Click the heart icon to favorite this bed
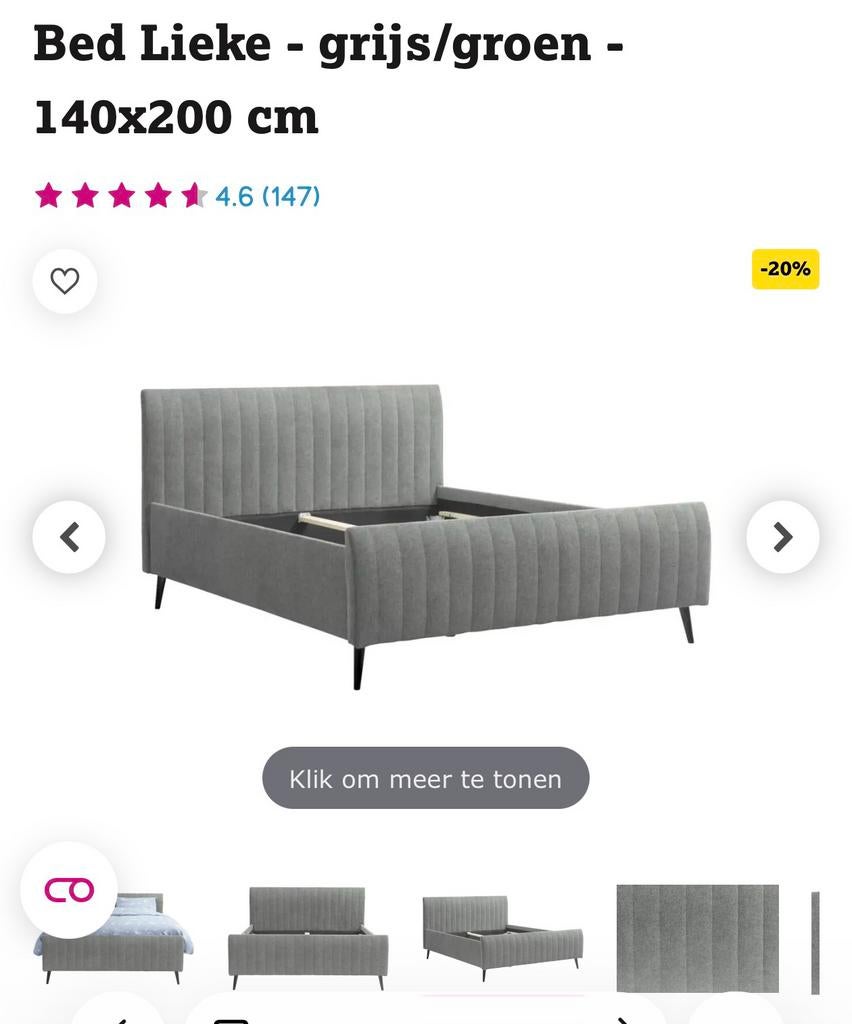This screenshot has height=1024, width=852. 64,281
